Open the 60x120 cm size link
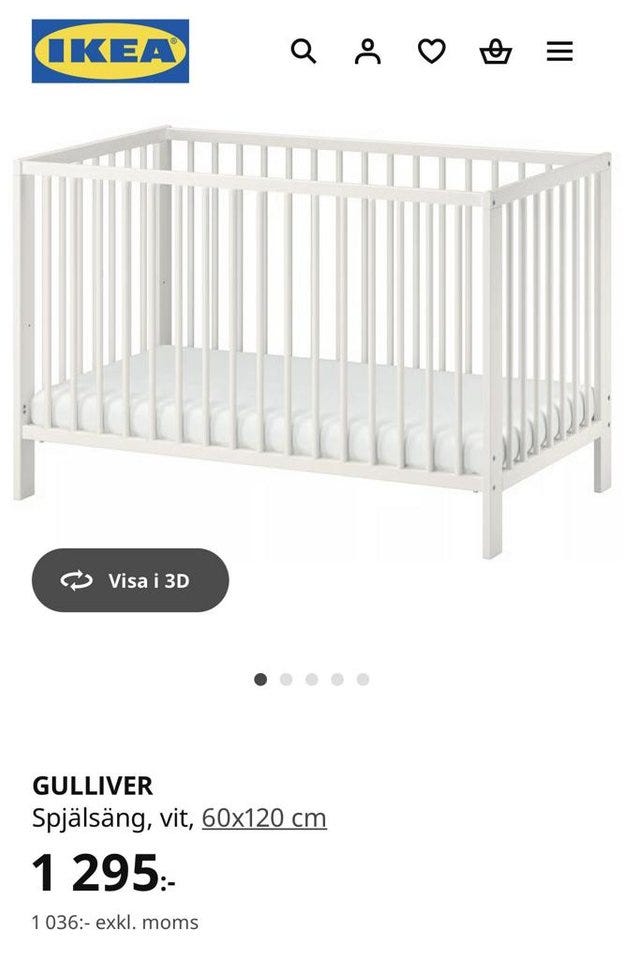This screenshot has width=624, height=960. [264, 818]
